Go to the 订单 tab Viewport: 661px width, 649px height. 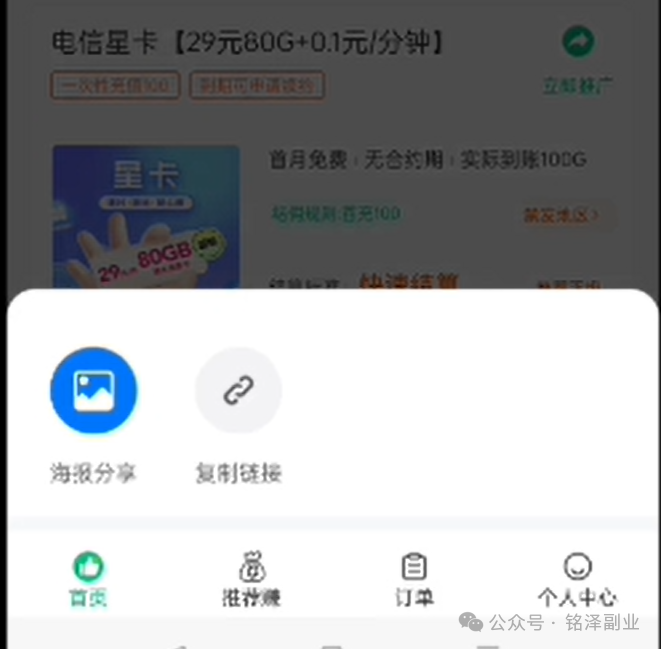pyautogui.click(x=414, y=580)
